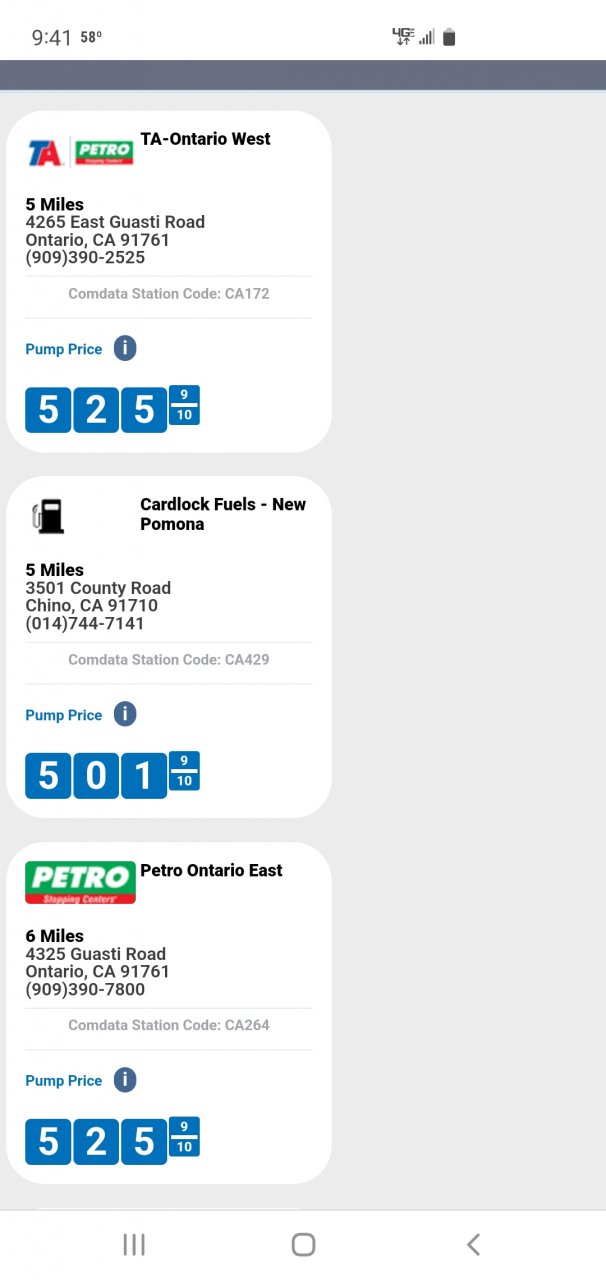
Task: Go to the home screen
Action: pyautogui.click(x=303, y=1244)
